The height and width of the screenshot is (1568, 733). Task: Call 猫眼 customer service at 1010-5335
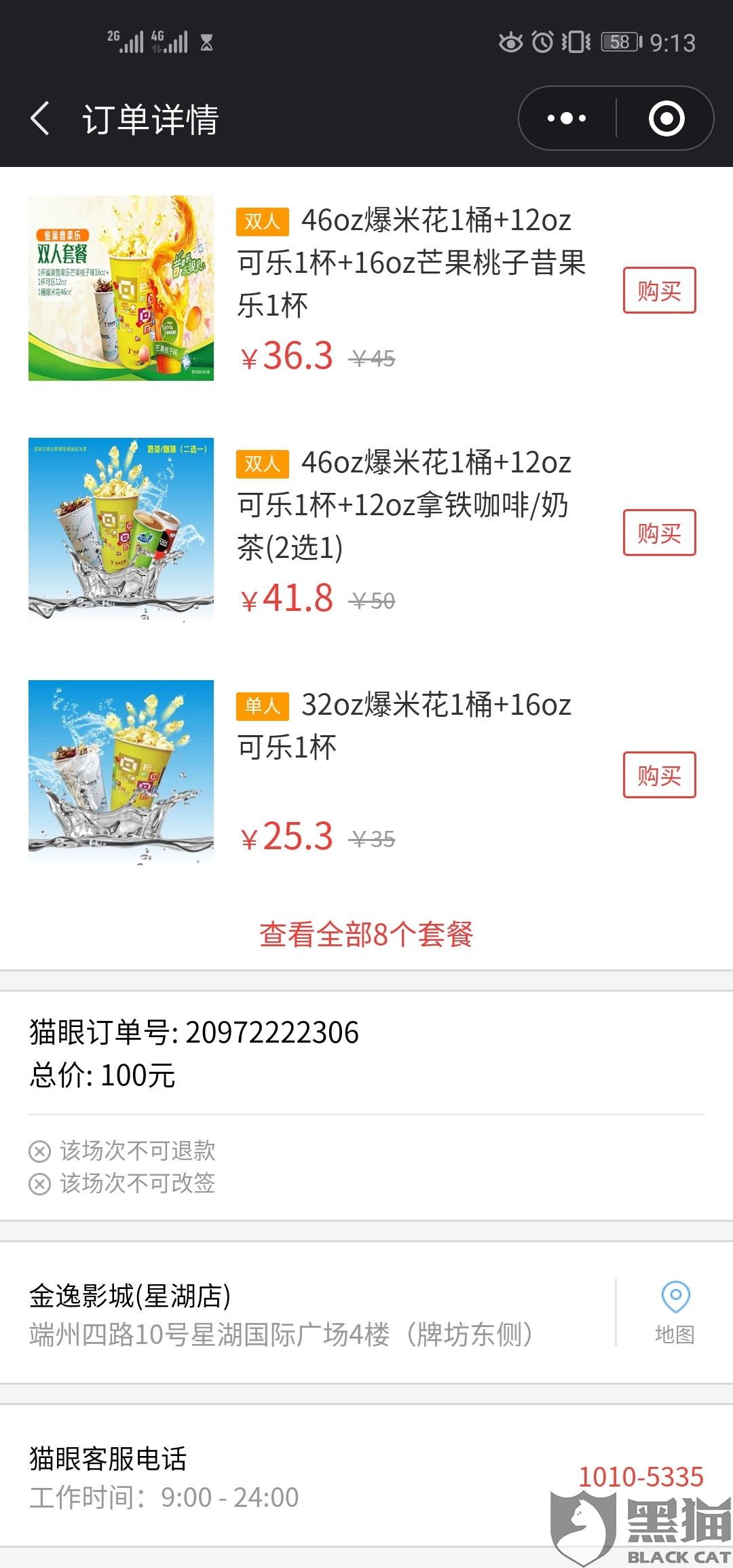[x=640, y=1477]
